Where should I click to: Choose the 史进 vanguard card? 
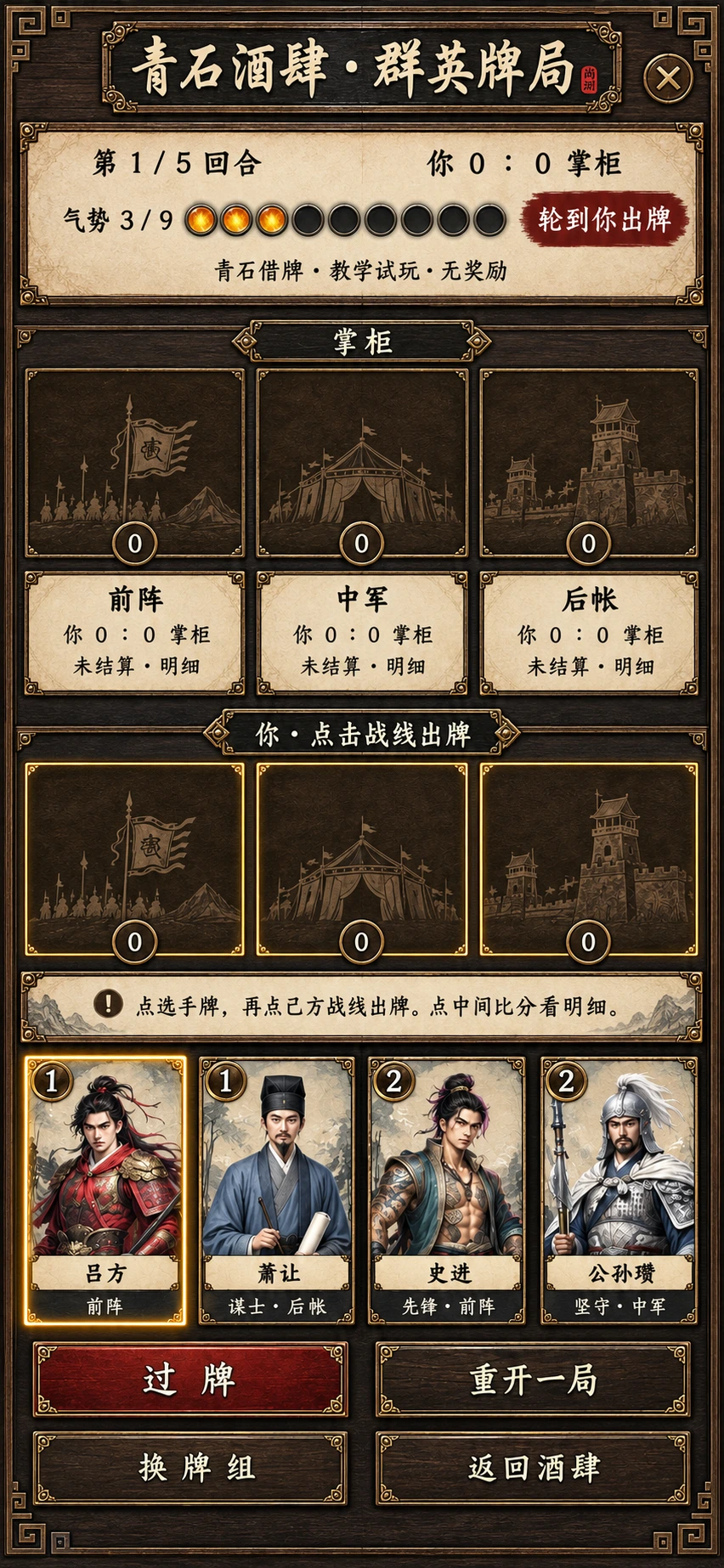[x=448, y=1191]
